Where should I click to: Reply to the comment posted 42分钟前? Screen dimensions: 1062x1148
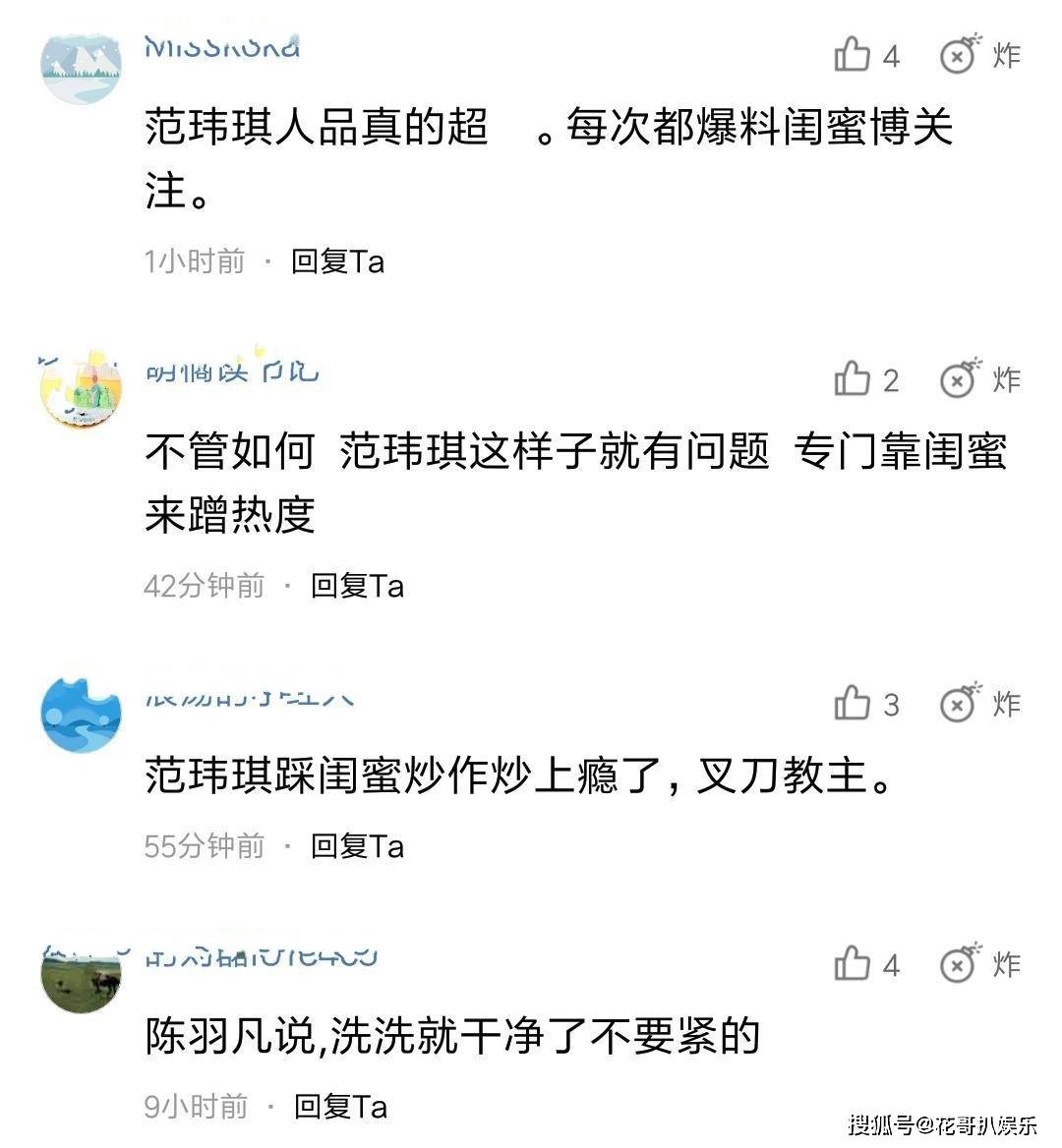(x=357, y=586)
